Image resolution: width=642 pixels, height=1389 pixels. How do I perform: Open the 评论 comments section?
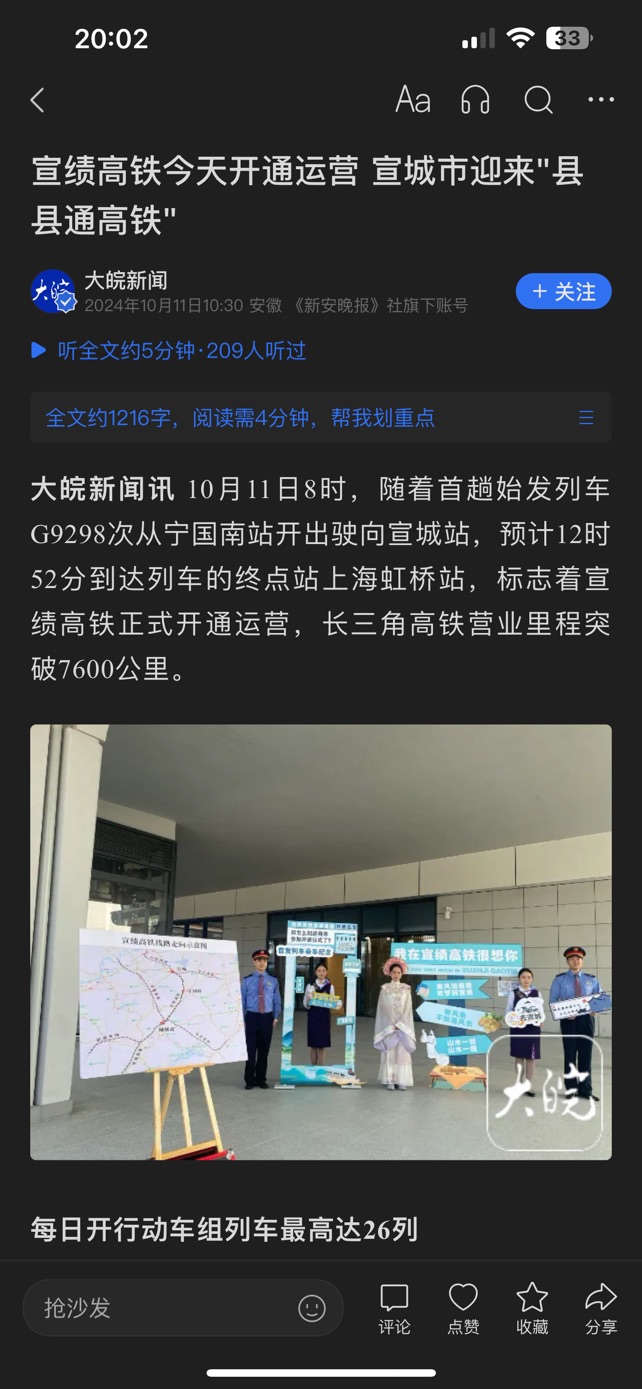click(394, 1309)
